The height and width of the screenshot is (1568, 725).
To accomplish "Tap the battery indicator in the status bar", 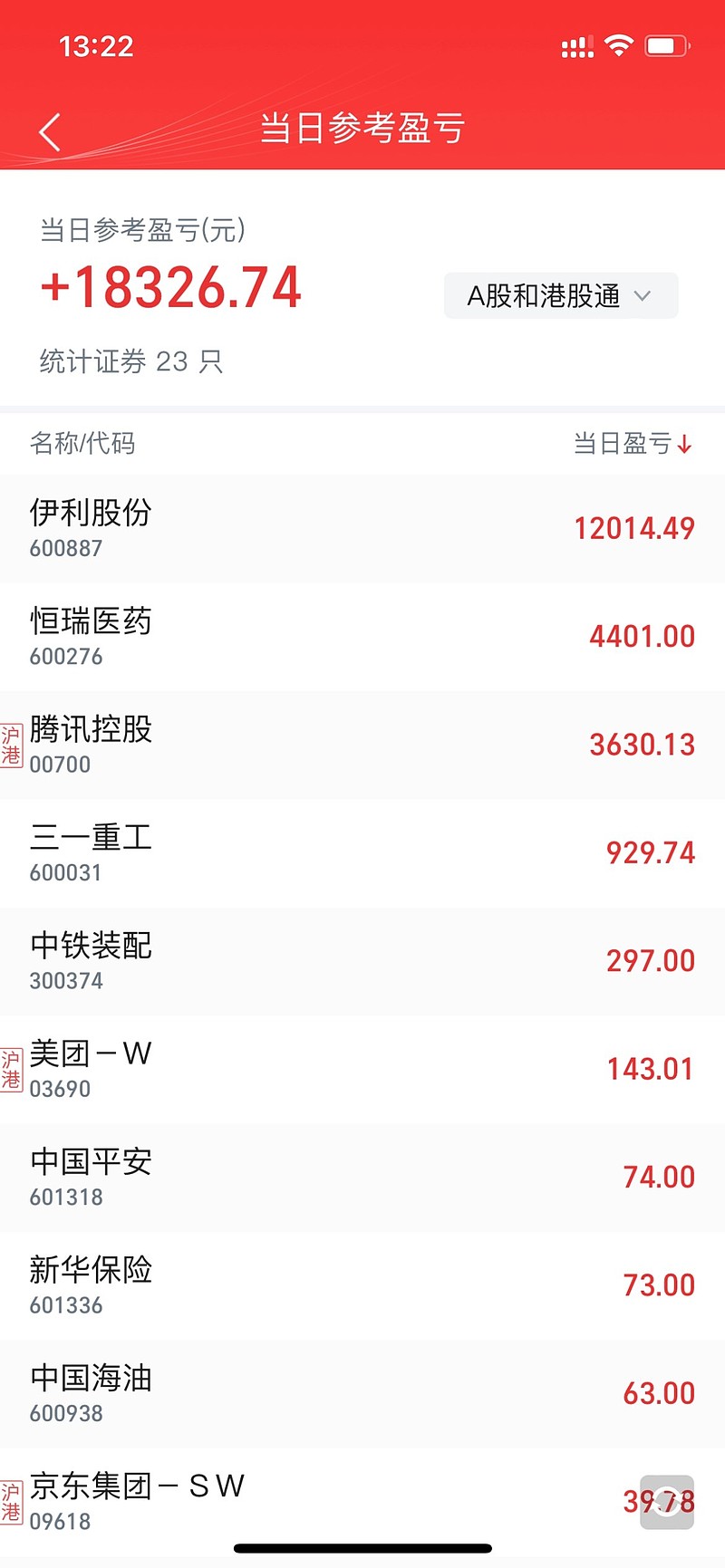I will (667, 44).
